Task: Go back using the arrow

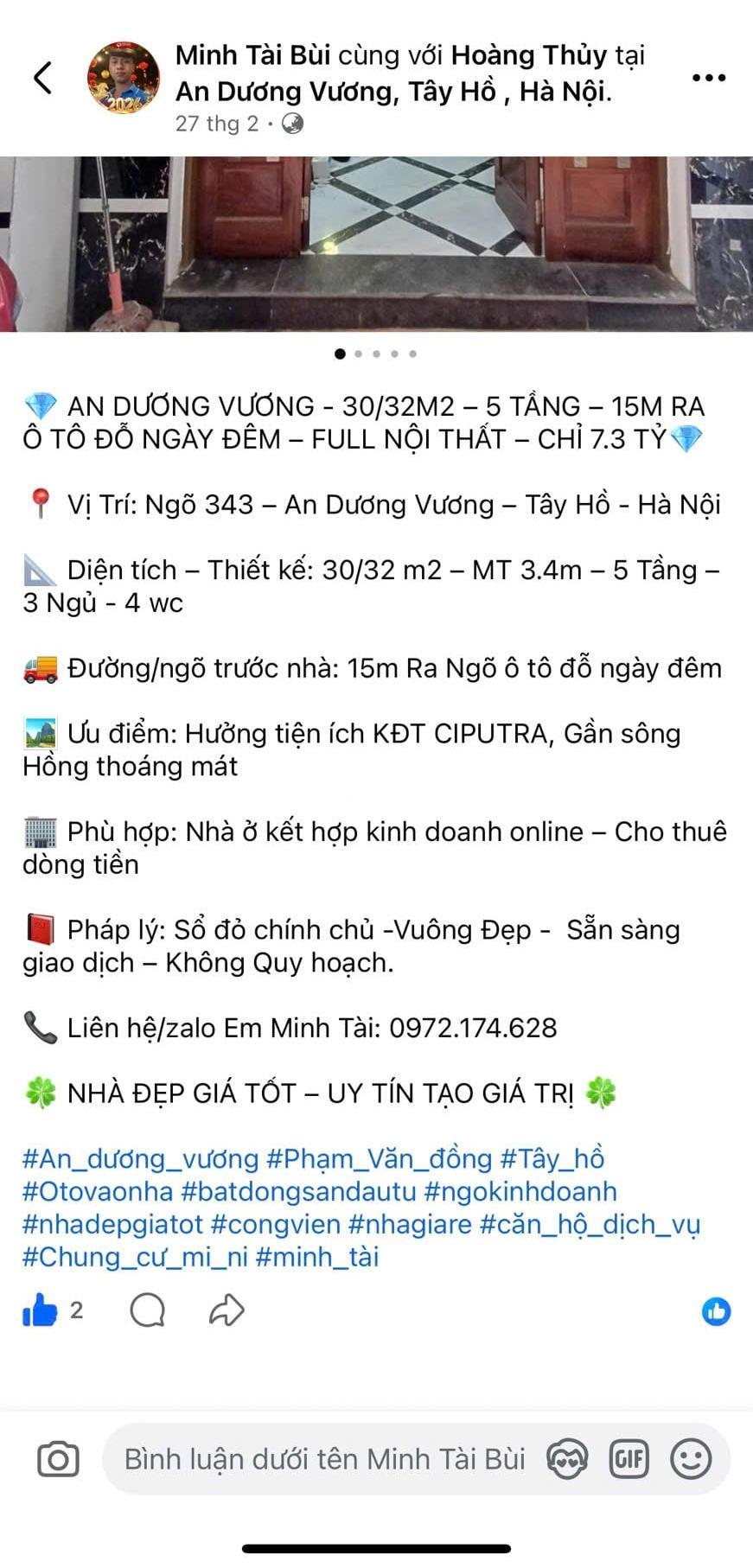Action: point(42,78)
